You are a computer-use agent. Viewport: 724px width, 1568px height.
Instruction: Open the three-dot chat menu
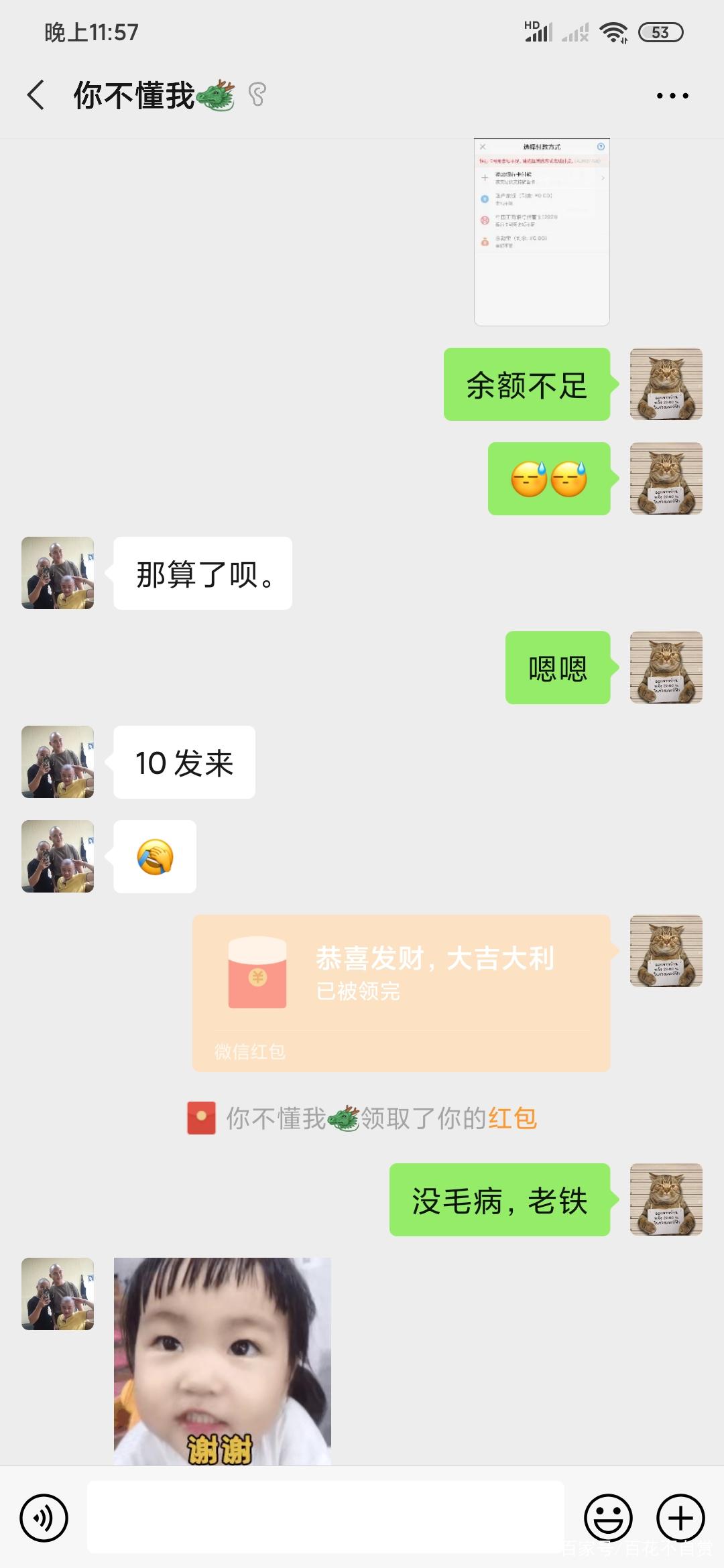pos(672,96)
